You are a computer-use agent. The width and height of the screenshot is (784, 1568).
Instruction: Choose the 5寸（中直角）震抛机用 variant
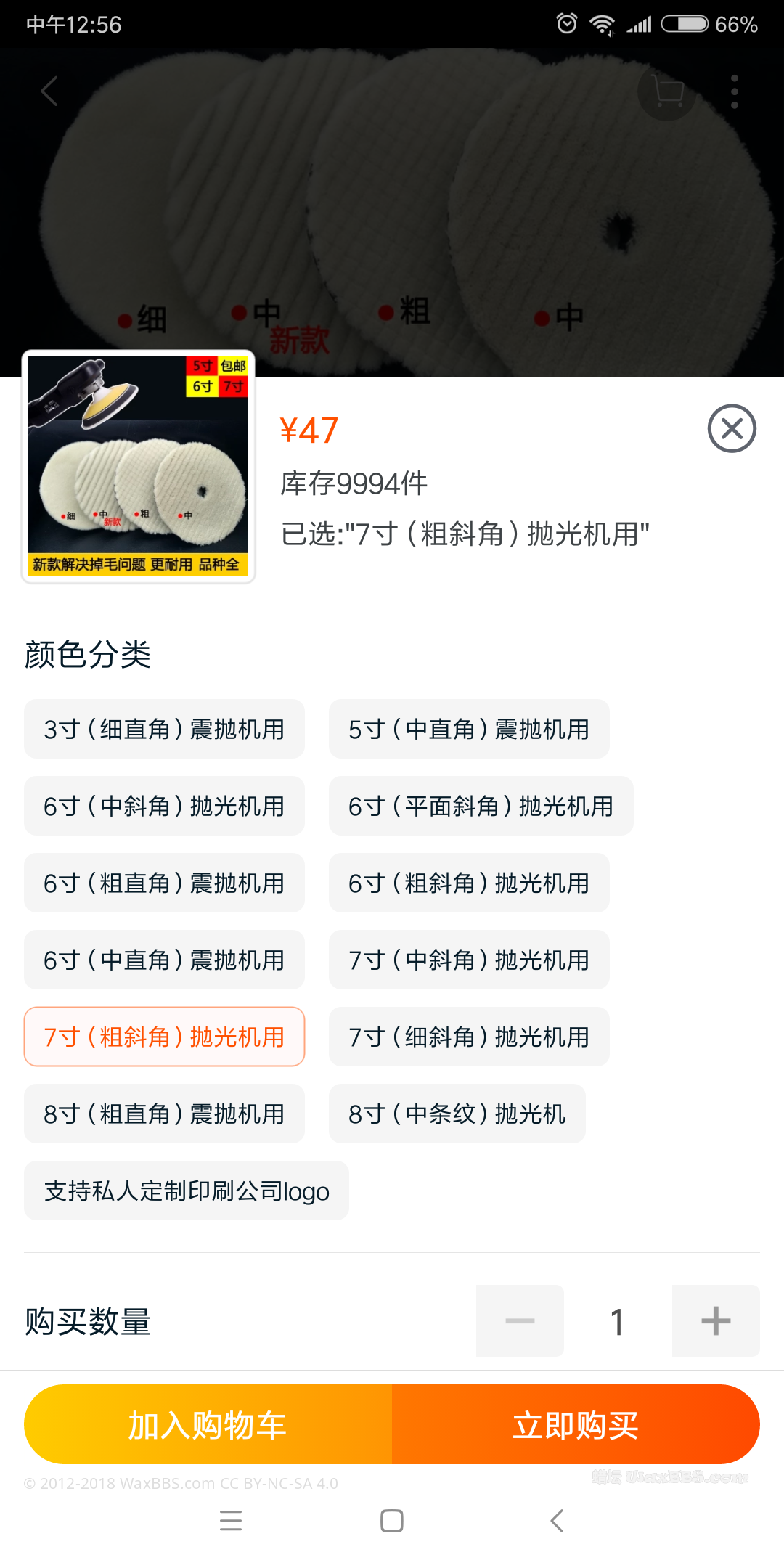[469, 730]
